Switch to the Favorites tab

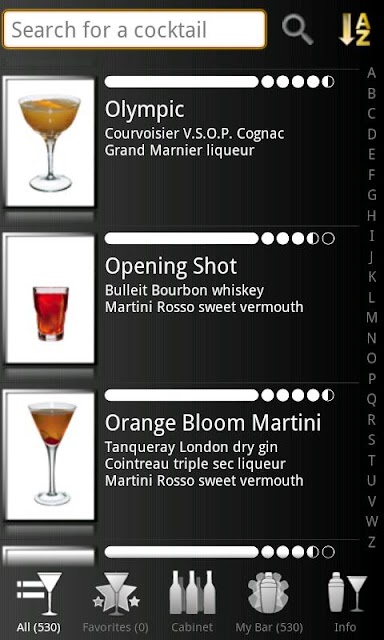pos(115,602)
